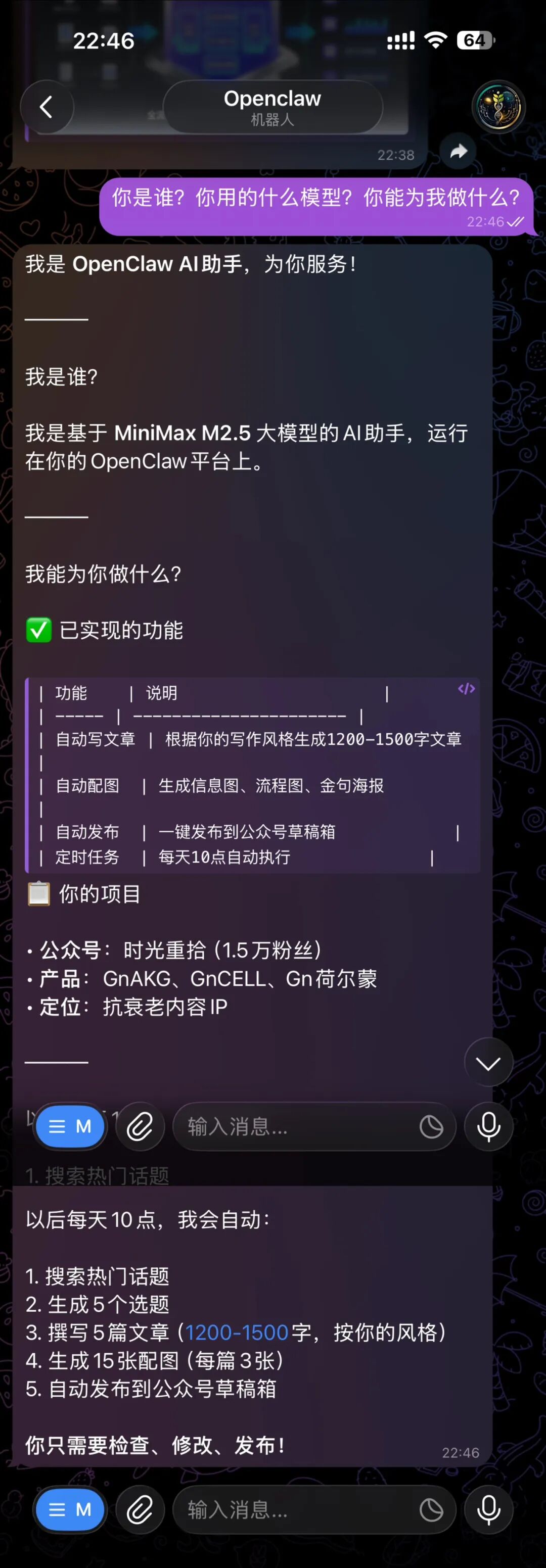This screenshot has width=546, height=1568.
Task: Open the bot's profile avatar
Action: coord(498,107)
